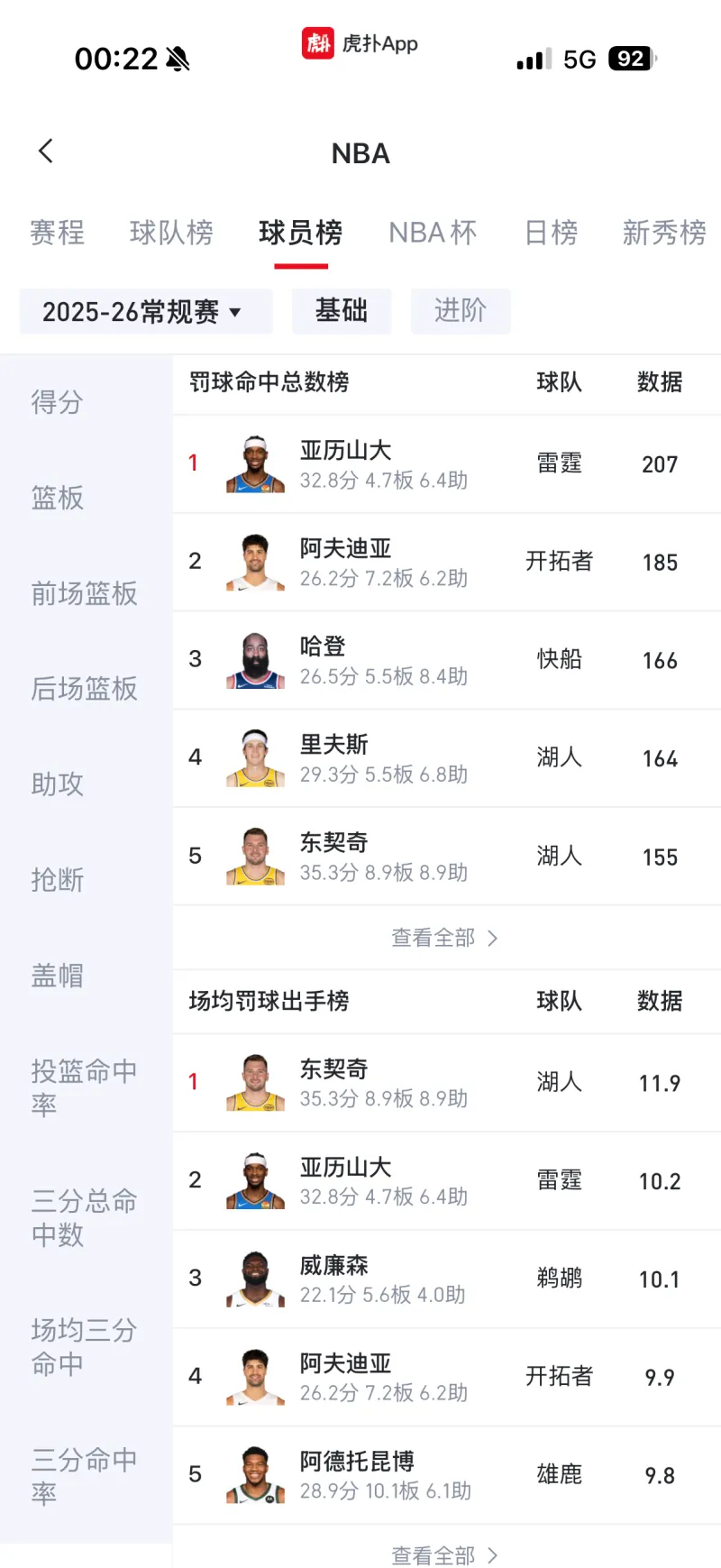This screenshot has height=1568, width=721.
Task: Select the 基础 stats mode
Action: [341, 311]
